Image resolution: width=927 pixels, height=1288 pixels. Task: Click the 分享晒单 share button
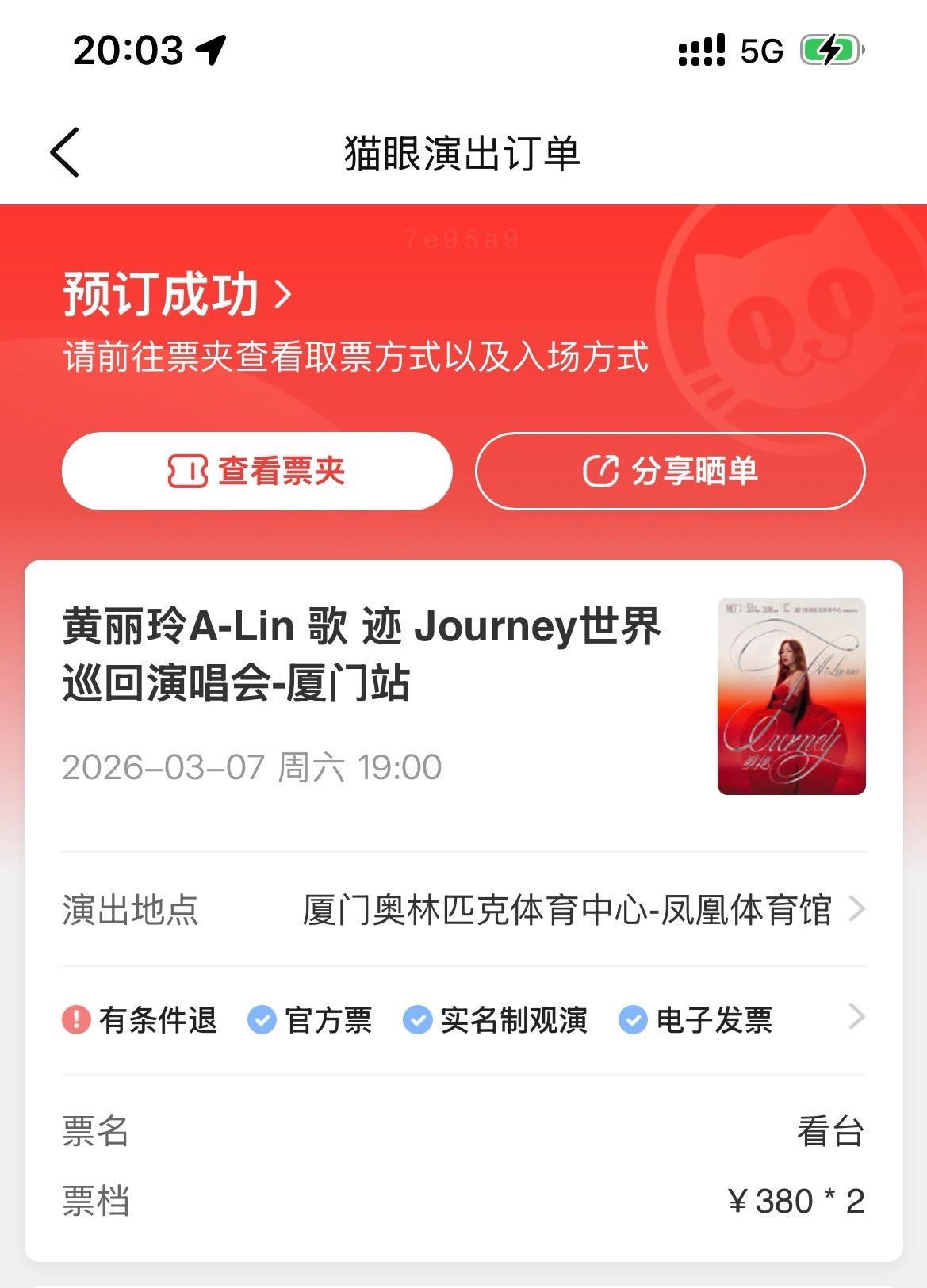(669, 470)
